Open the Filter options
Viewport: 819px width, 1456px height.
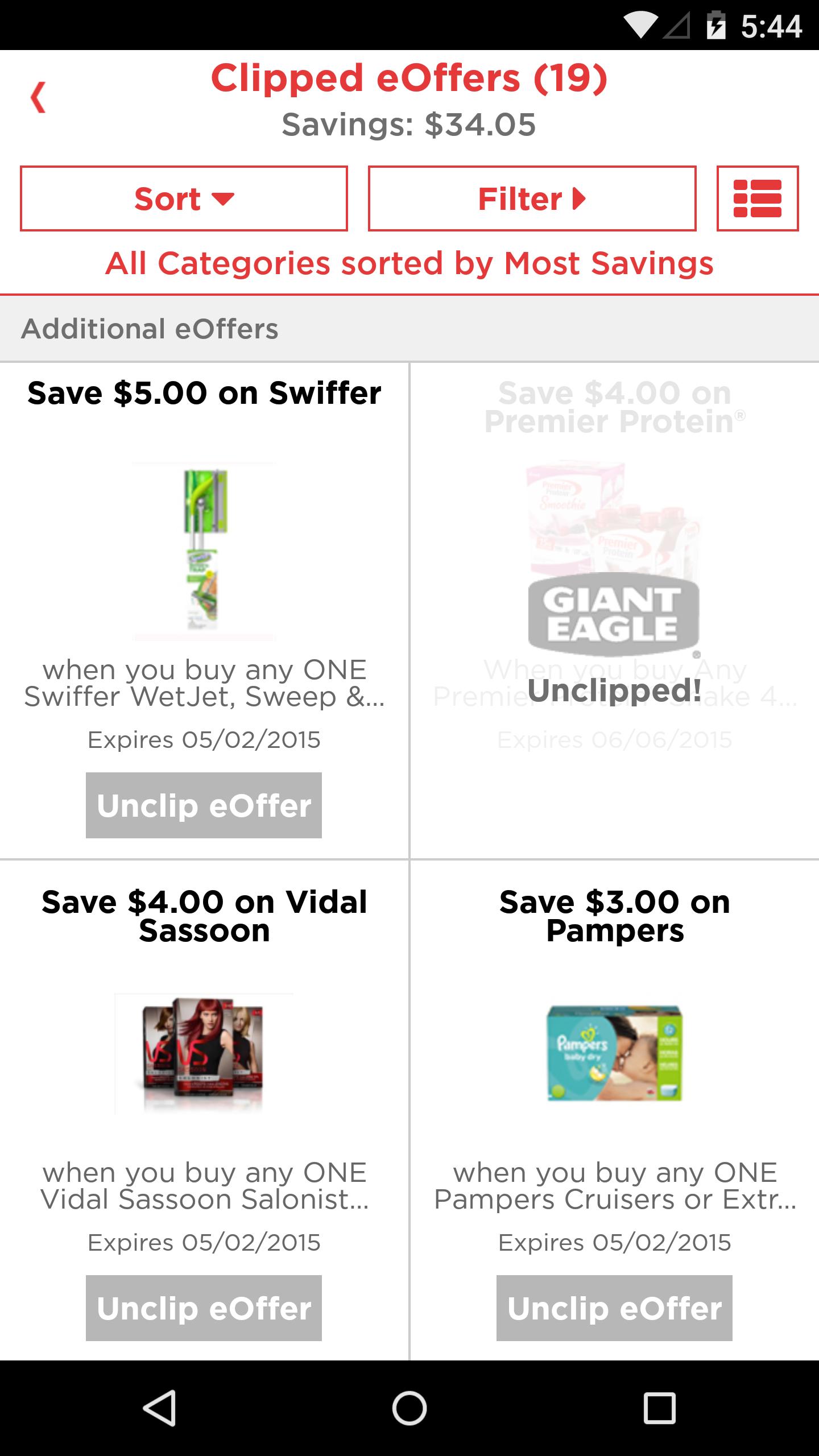pyautogui.click(x=532, y=198)
